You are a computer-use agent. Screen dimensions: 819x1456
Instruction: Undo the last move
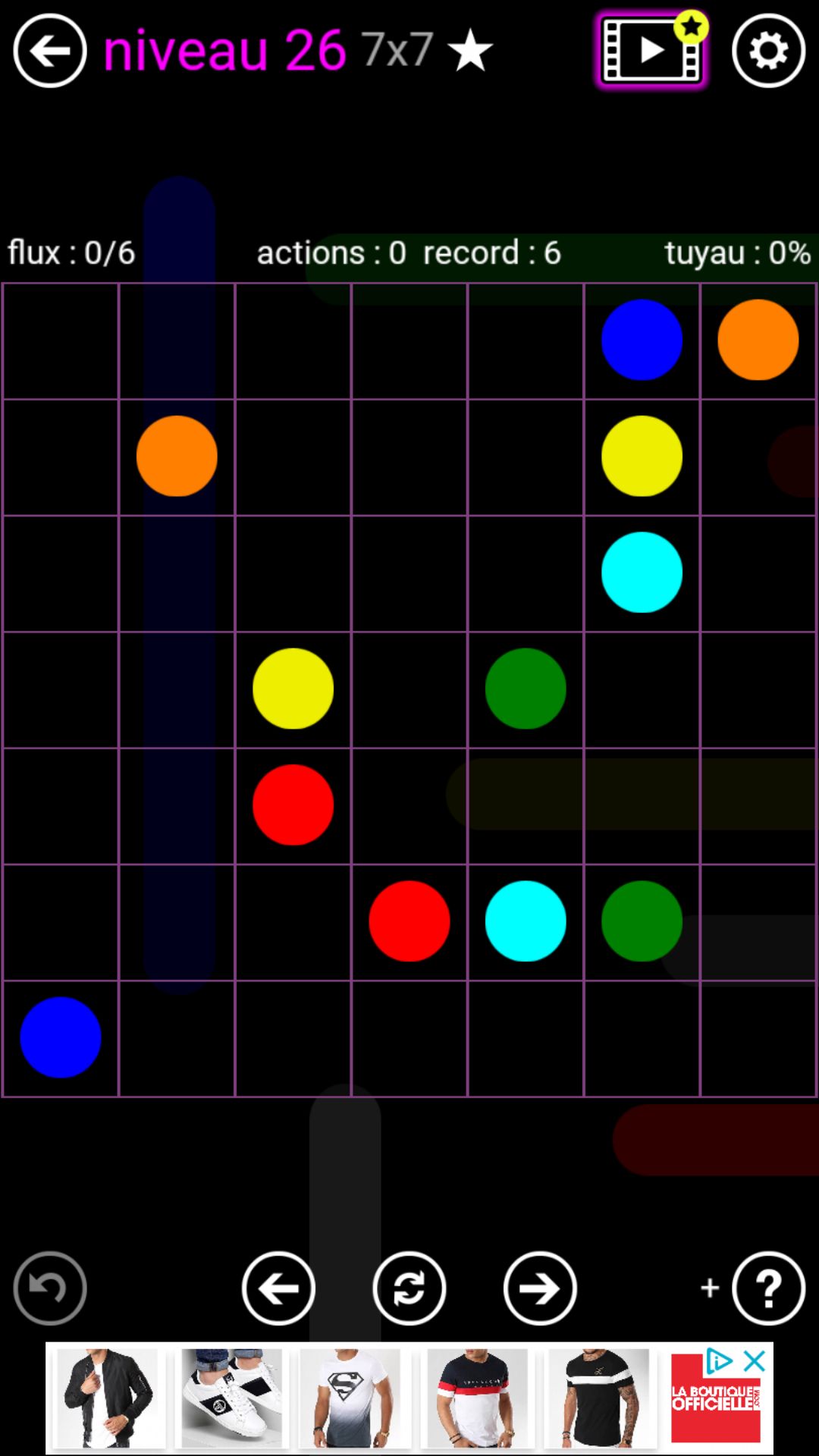(x=50, y=1288)
